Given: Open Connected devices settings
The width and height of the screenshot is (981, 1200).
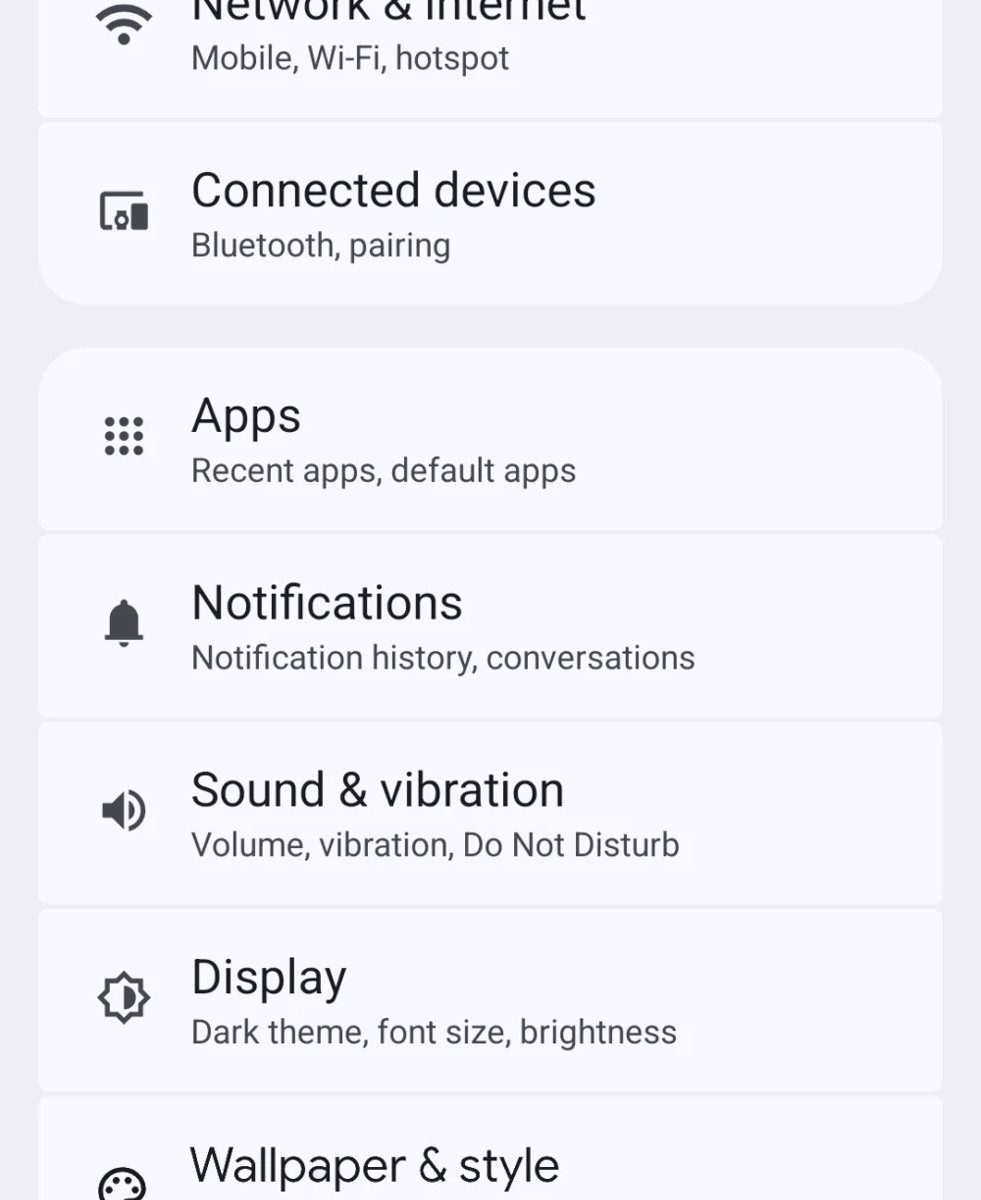Looking at the screenshot, I should 393,213.
